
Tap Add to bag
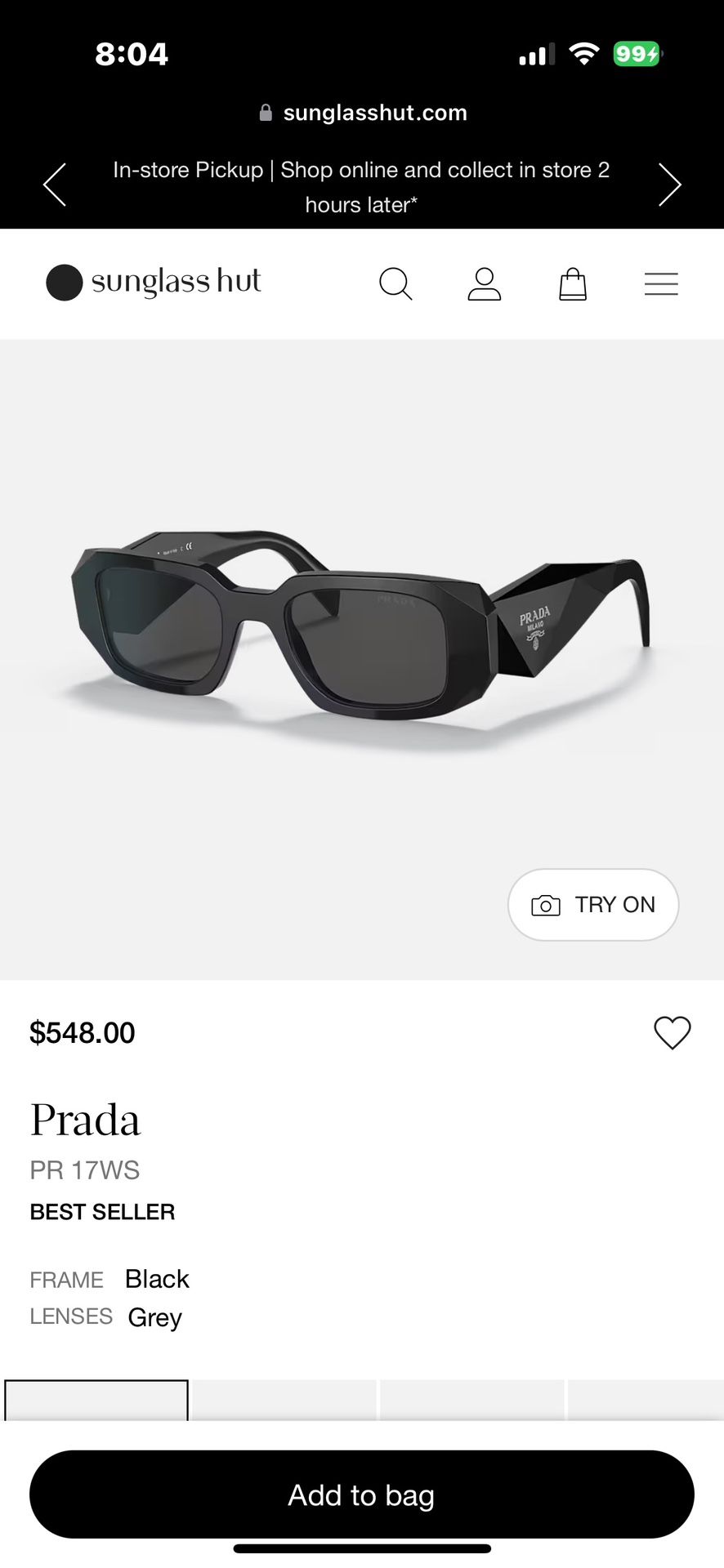(x=362, y=1494)
